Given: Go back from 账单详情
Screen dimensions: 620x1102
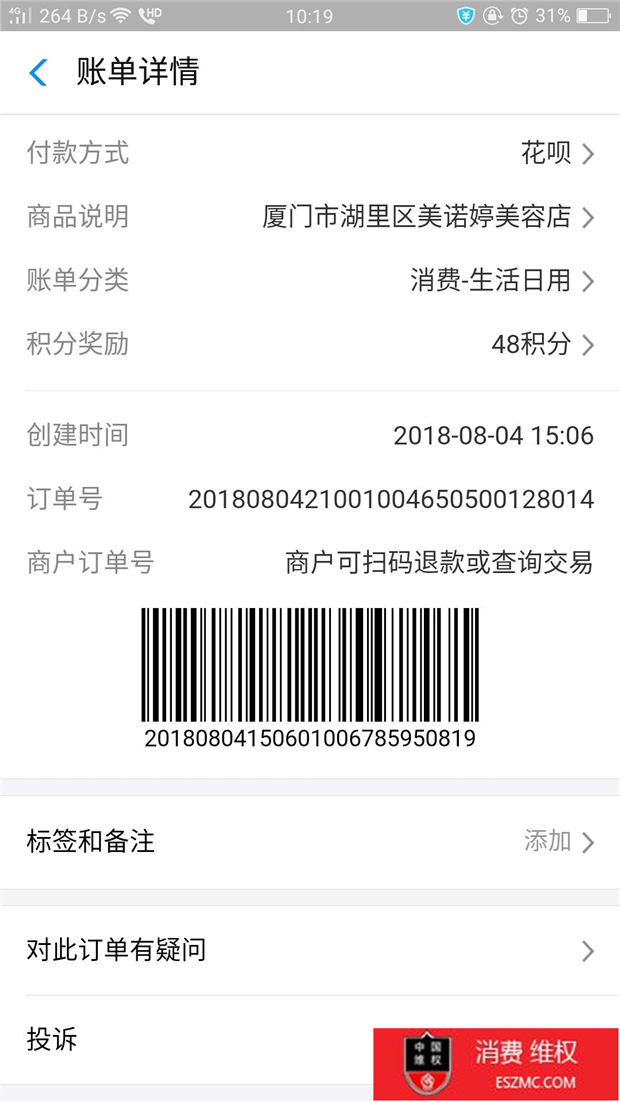Looking at the screenshot, I should click(x=39, y=72).
